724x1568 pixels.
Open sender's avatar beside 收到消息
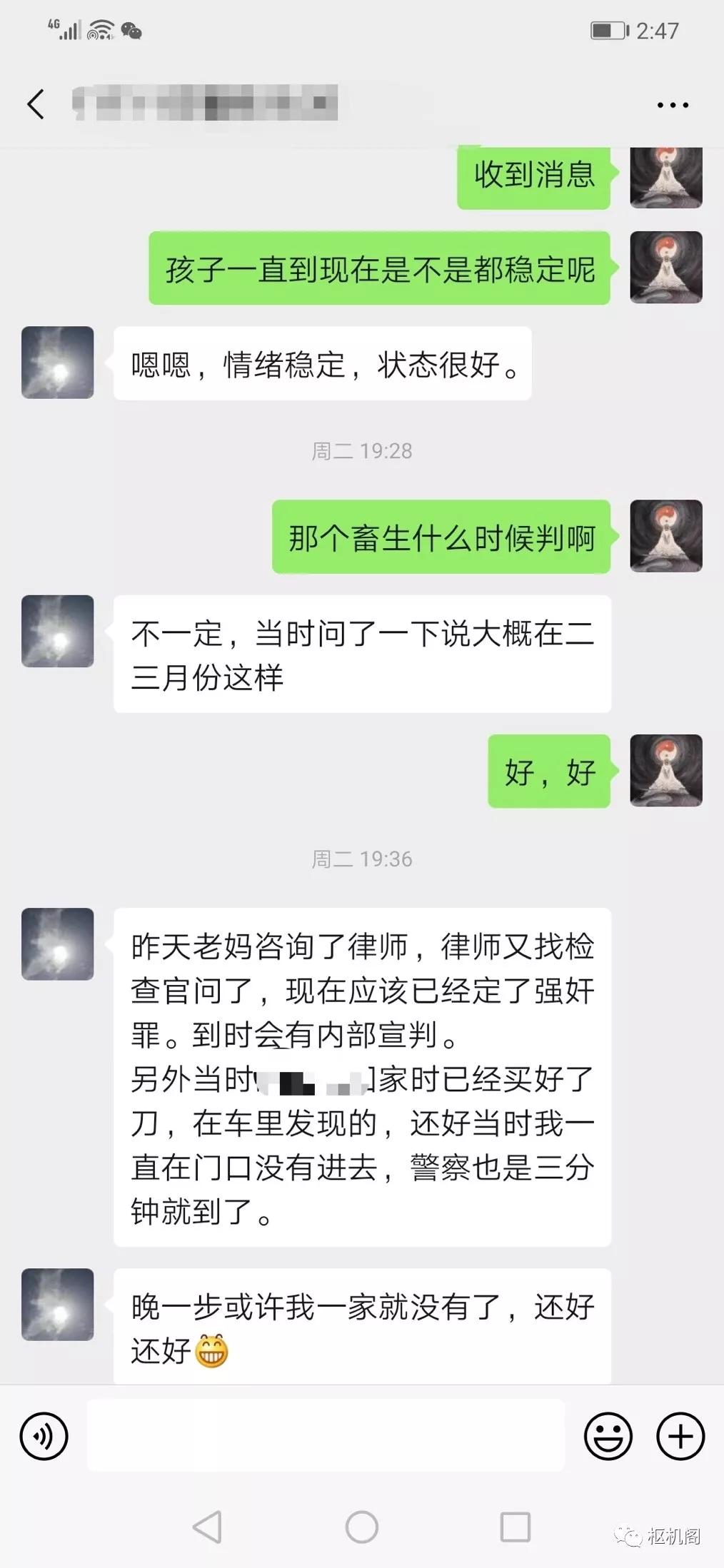[665, 178]
